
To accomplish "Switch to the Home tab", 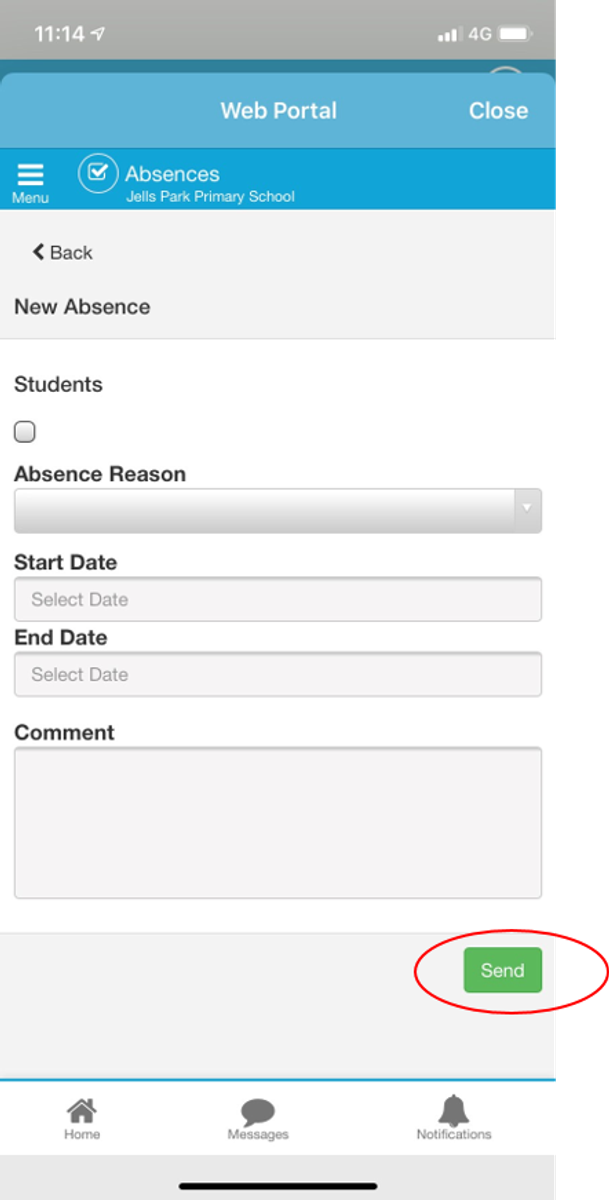I will point(82,1118).
